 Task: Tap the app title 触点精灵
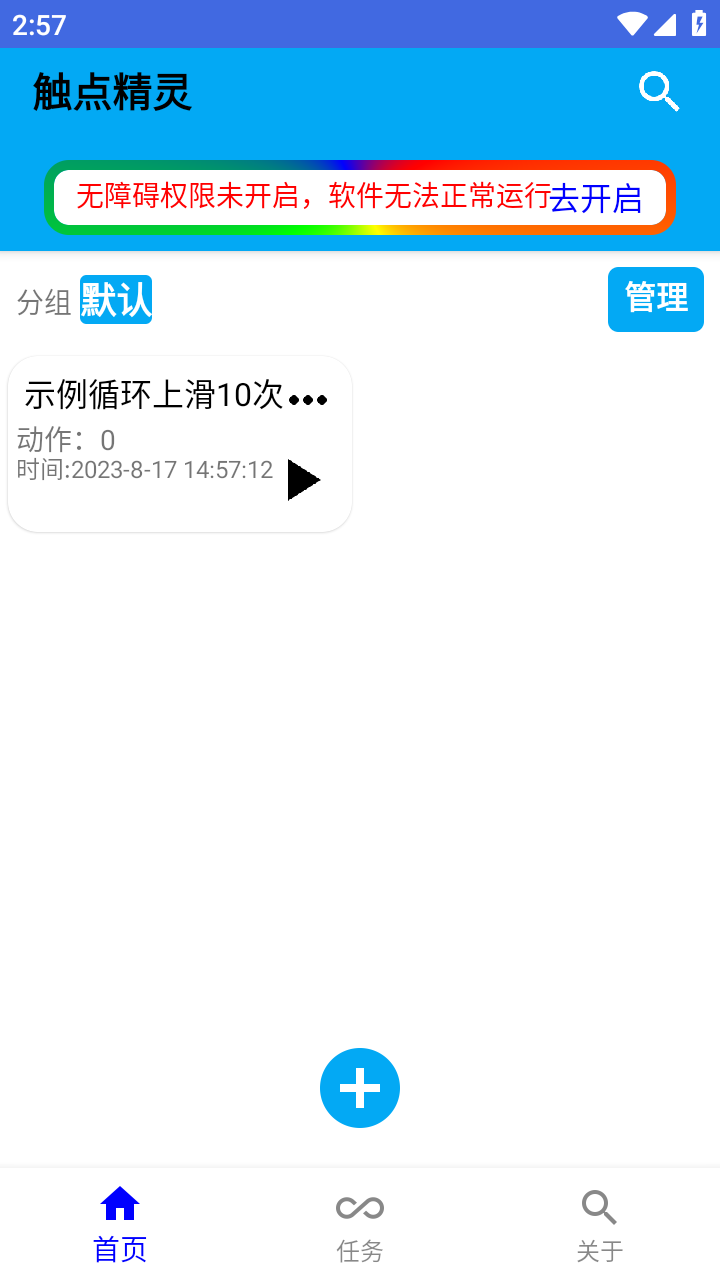coord(112,91)
